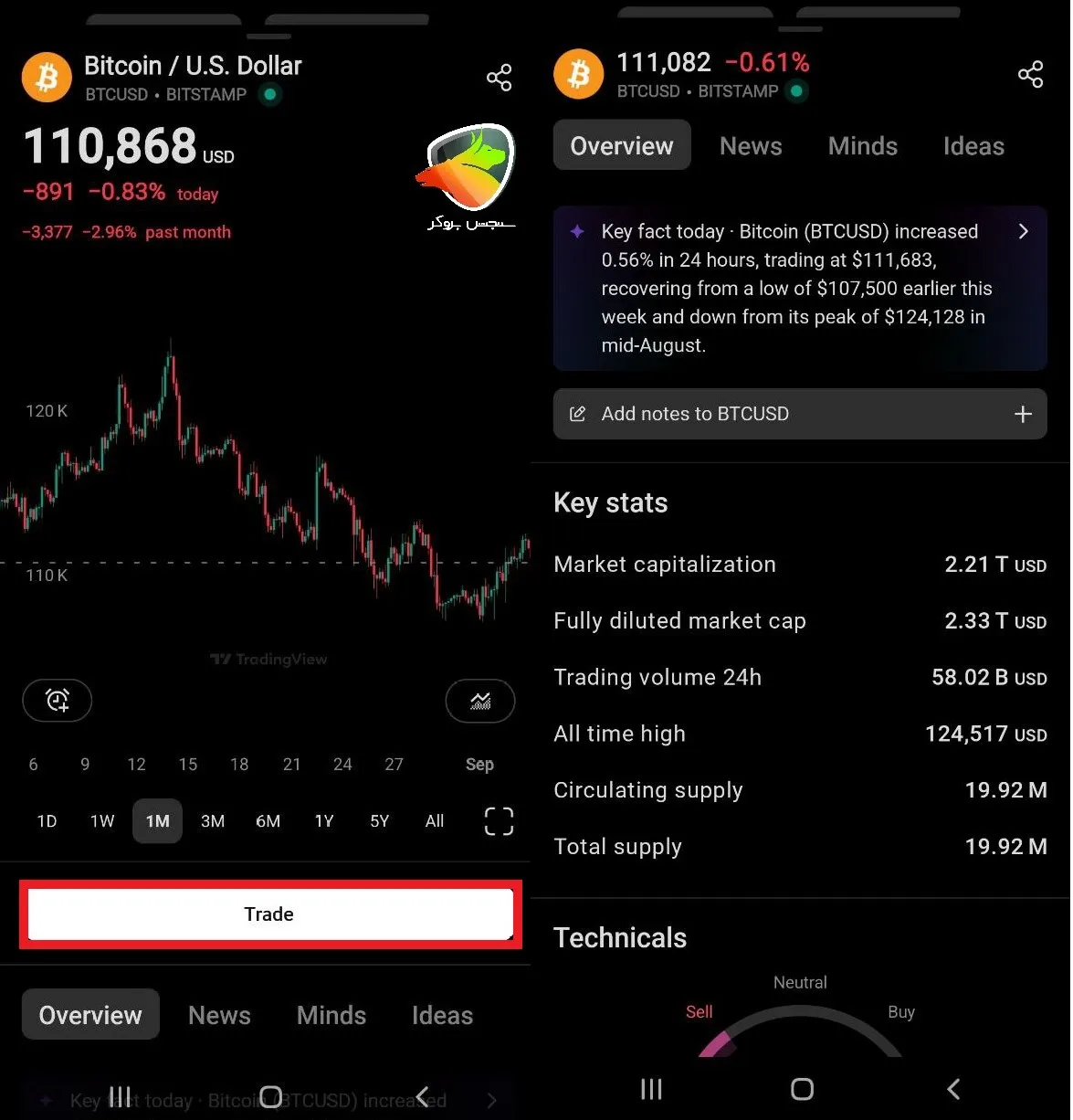Viewport: 1073px width, 1120px height.
Task: Open Minds tab above the Key fact card
Action: pos(862,146)
